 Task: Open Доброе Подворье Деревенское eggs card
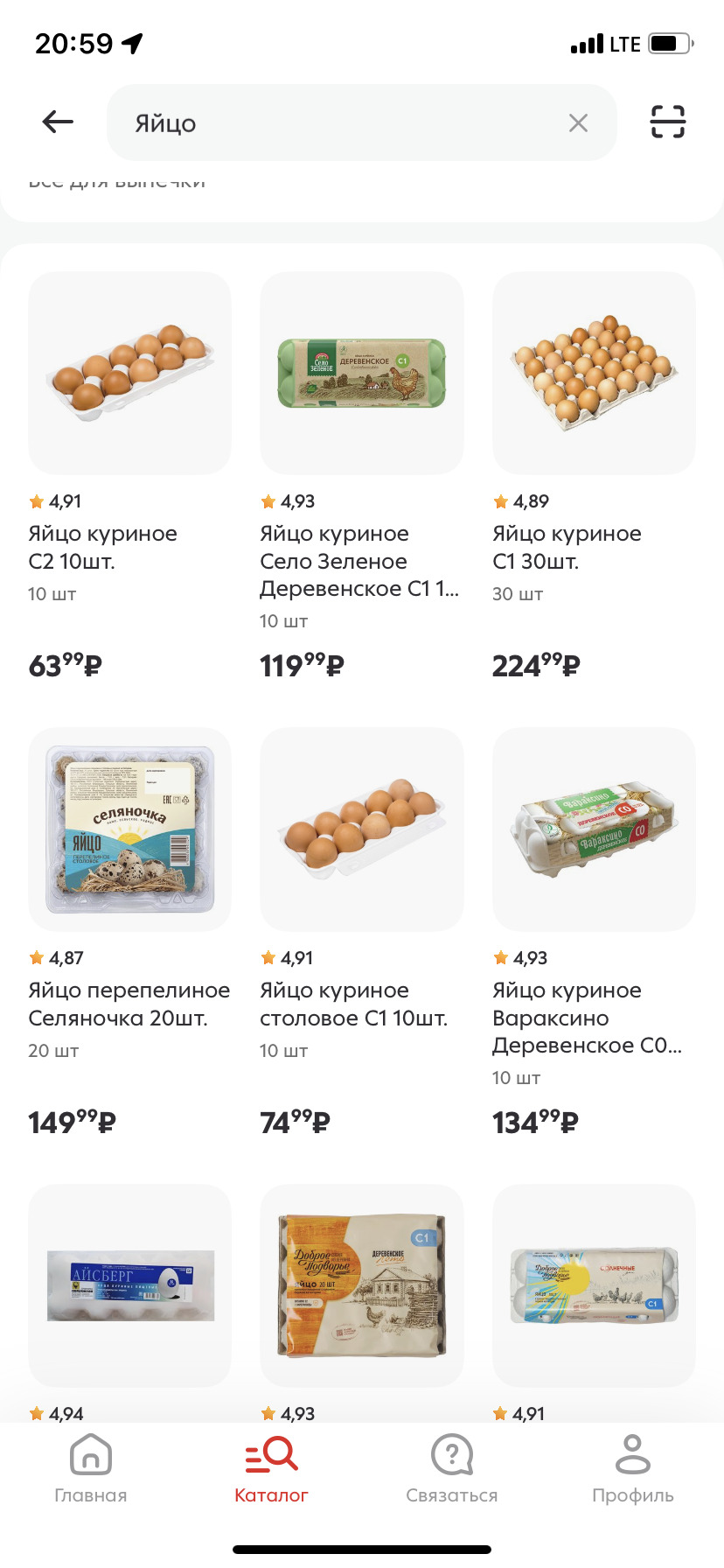coord(361,1284)
